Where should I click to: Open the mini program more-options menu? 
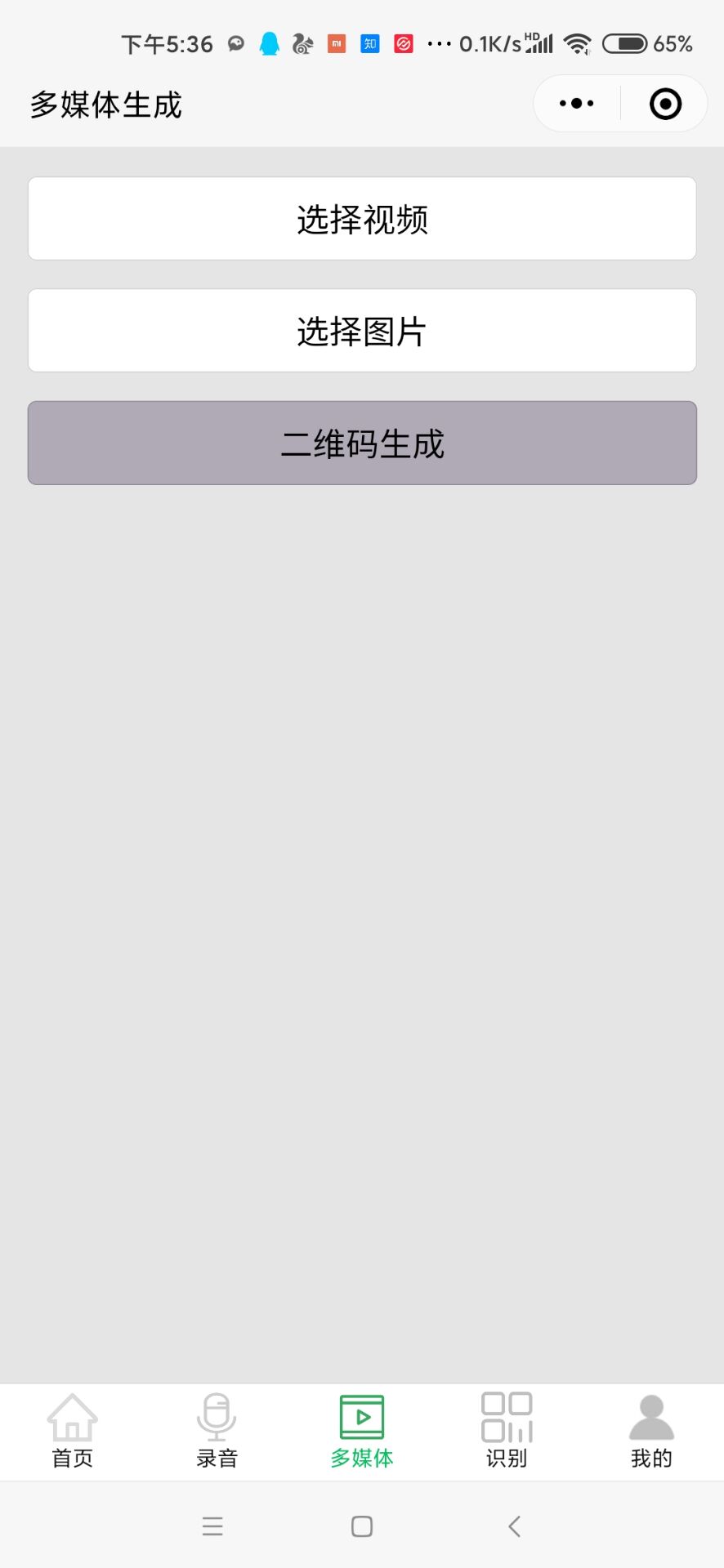(577, 104)
